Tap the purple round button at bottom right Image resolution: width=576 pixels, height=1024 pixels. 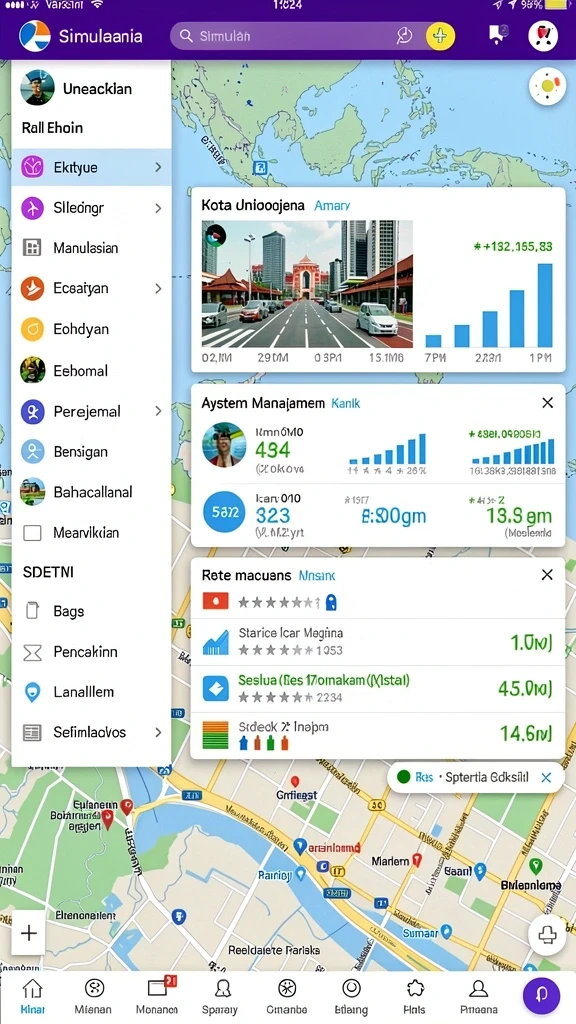(x=541, y=997)
